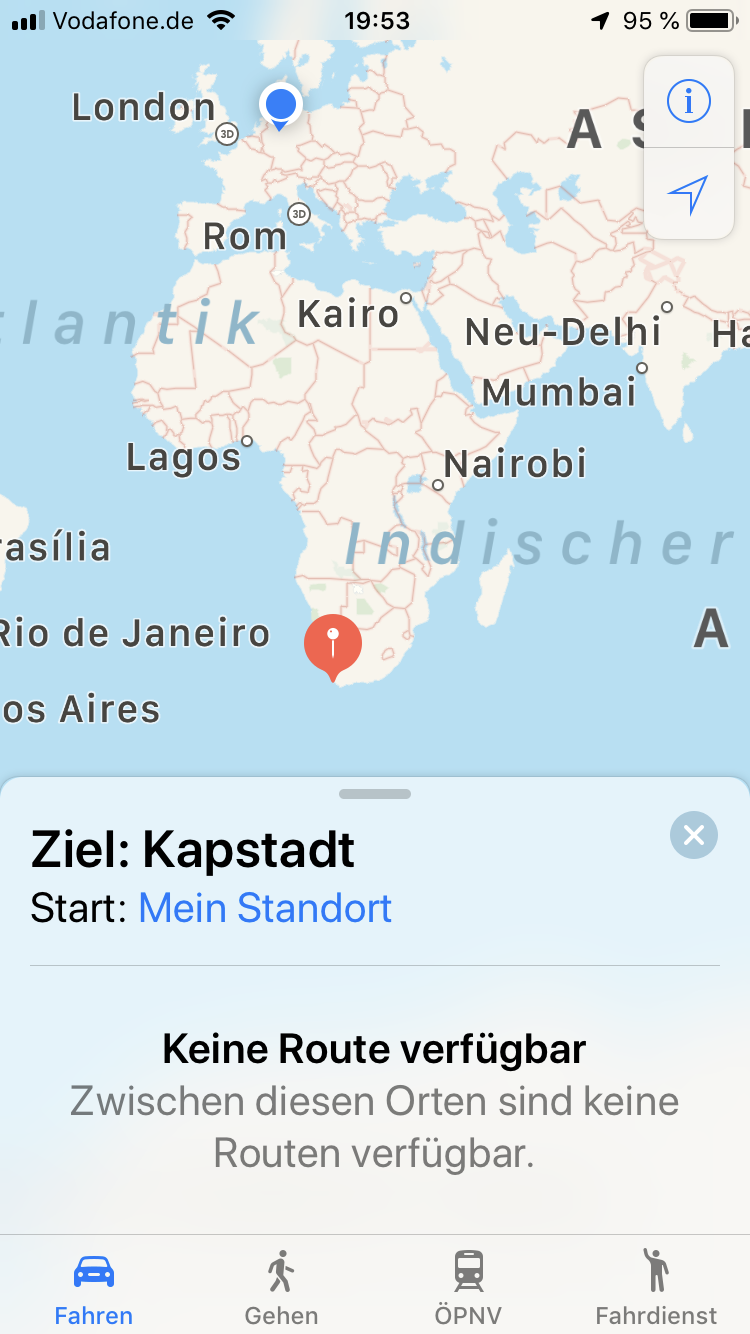750x1334 pixels.
Task: Tap the blue current location dot
Action: click(281, 103)
